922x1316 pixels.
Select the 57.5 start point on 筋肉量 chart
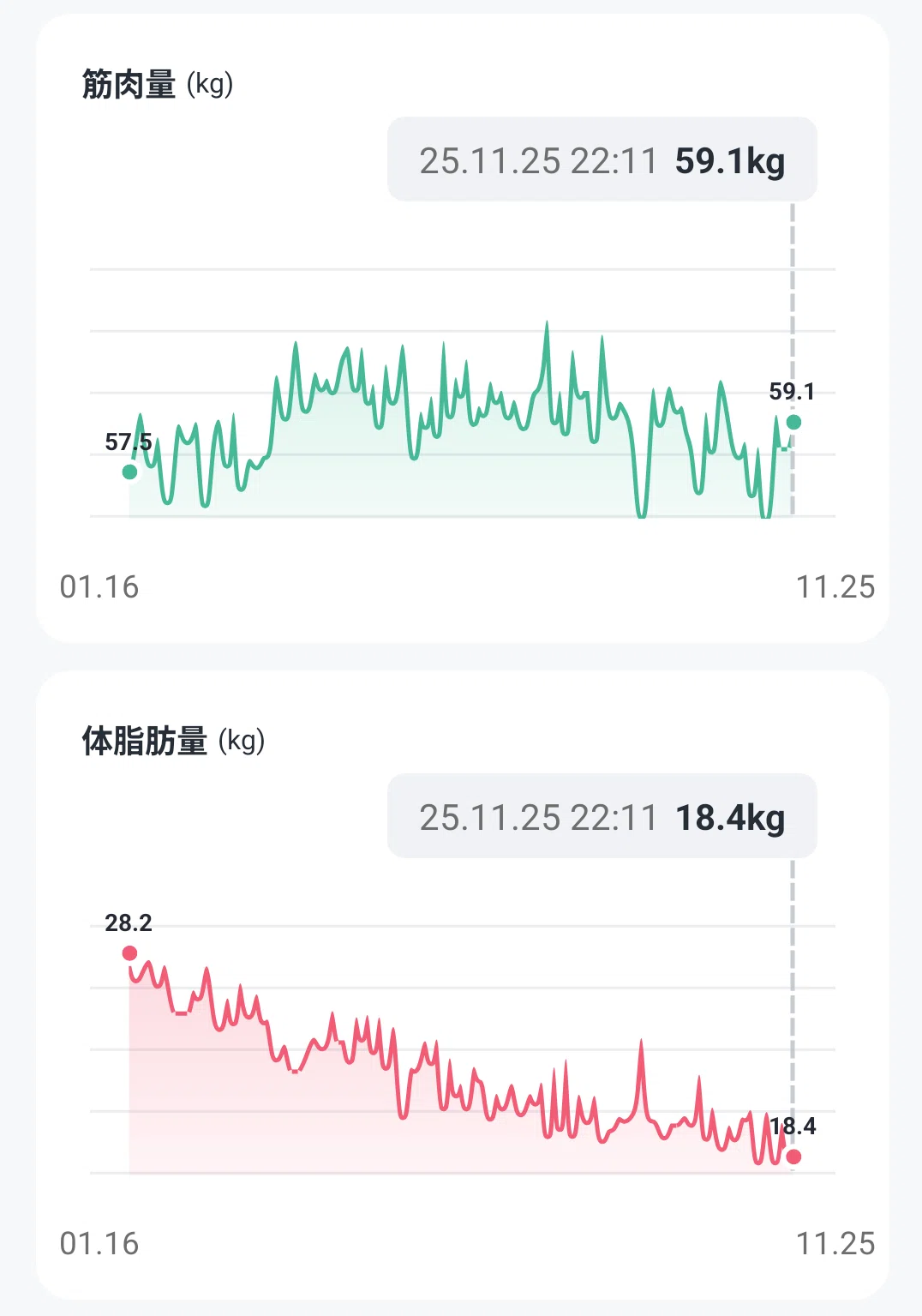129,472
